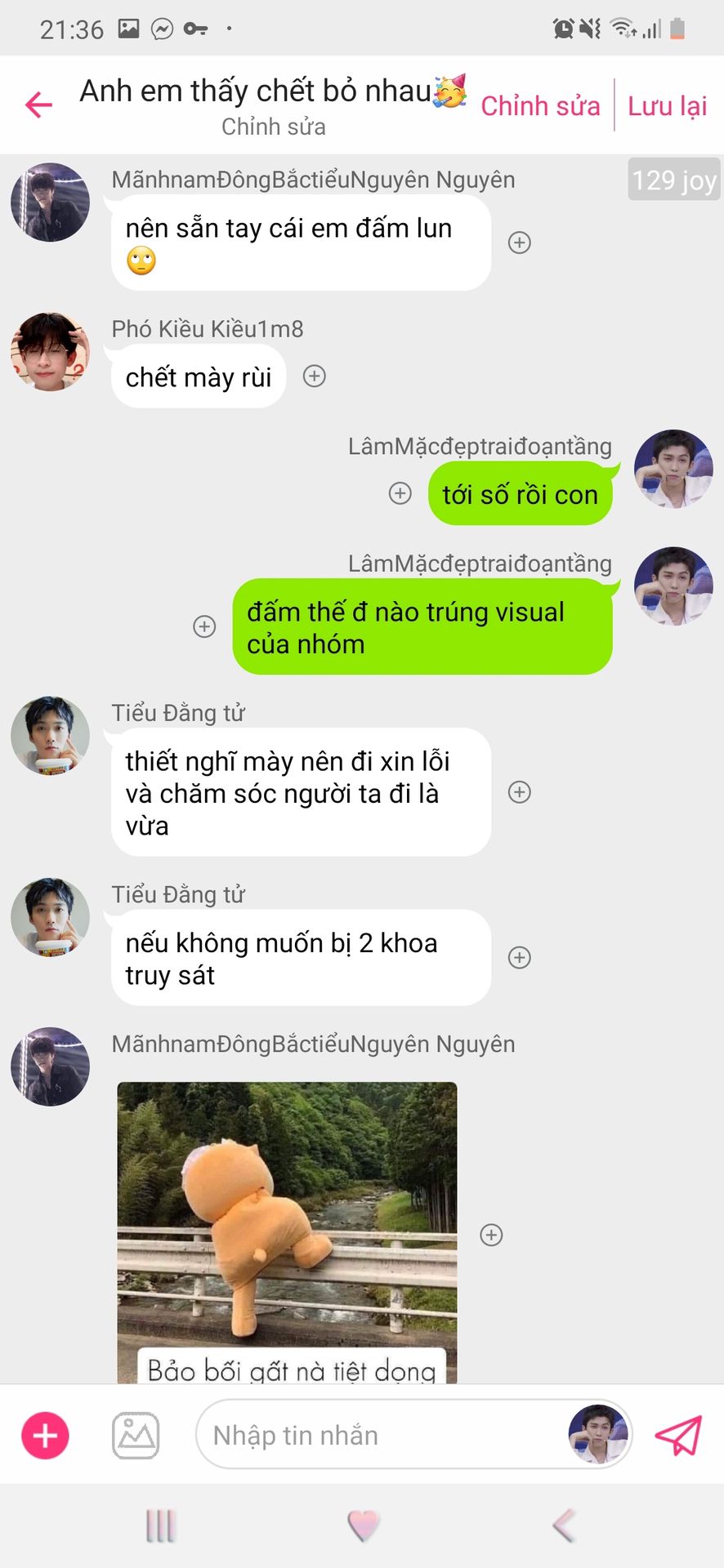Tap plus icon beside the bear image
The height and width of the screenshot is (1568, 724).
[491, 1235]
